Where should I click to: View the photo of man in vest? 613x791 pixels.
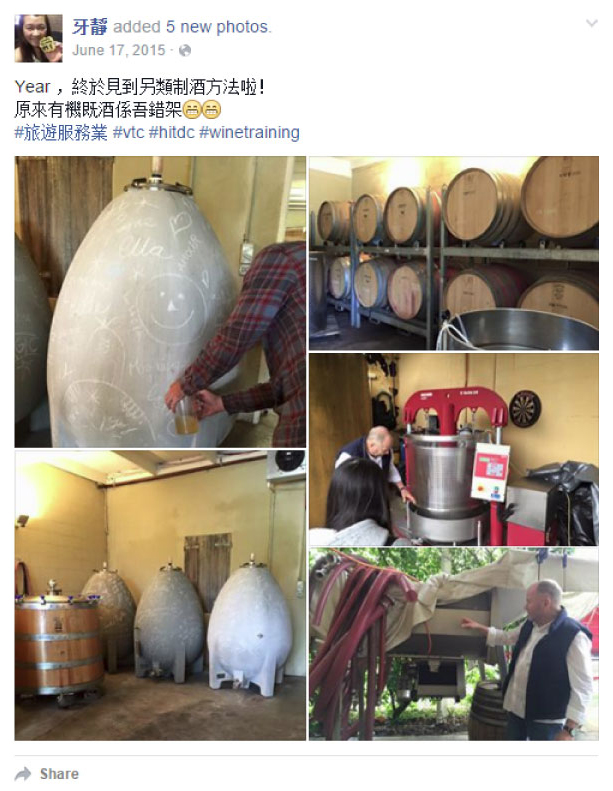tap(453, 644)
